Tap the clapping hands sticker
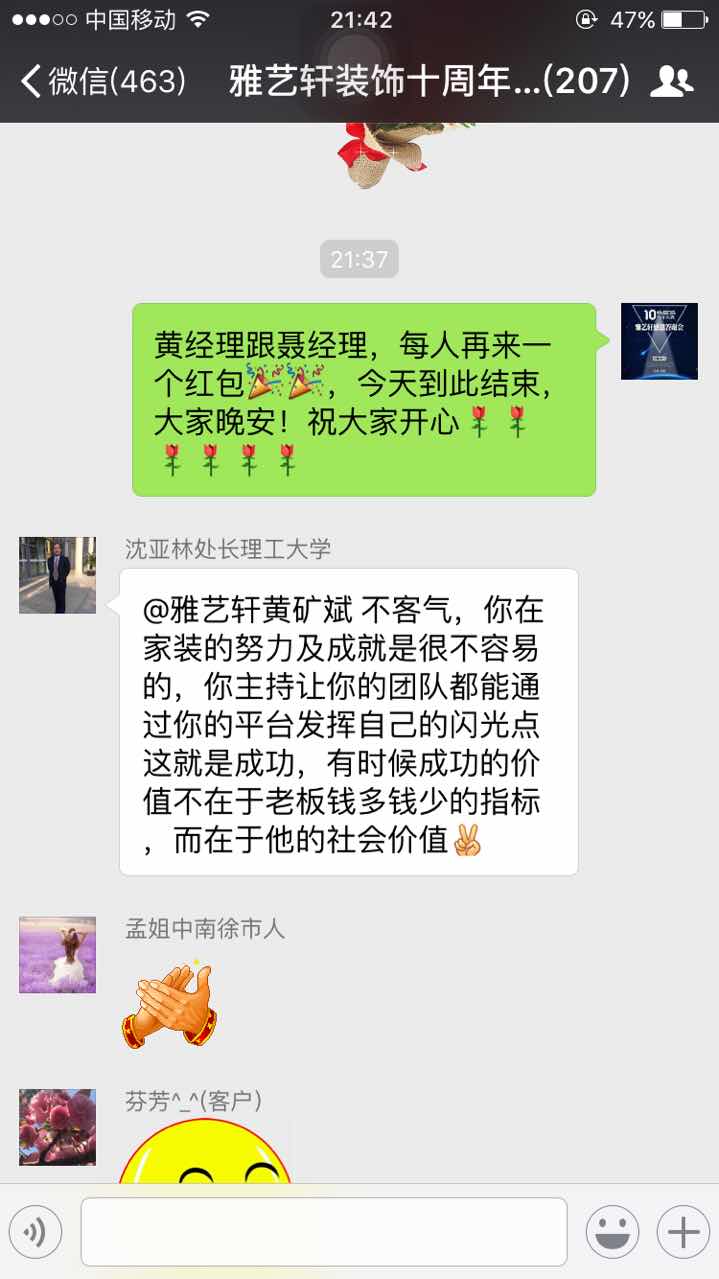 click(x=169, y=1003)
